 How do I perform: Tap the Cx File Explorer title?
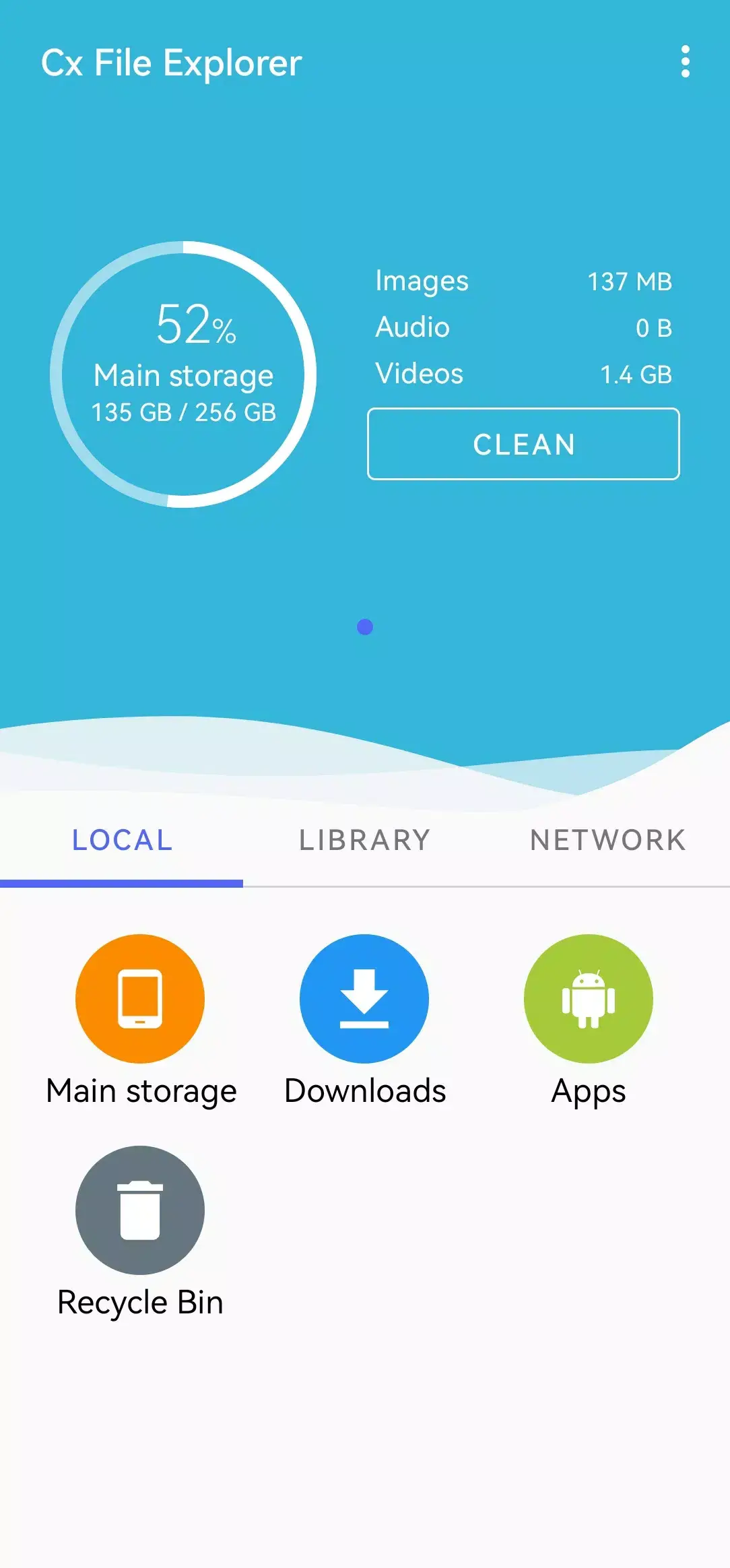point(172,63)
